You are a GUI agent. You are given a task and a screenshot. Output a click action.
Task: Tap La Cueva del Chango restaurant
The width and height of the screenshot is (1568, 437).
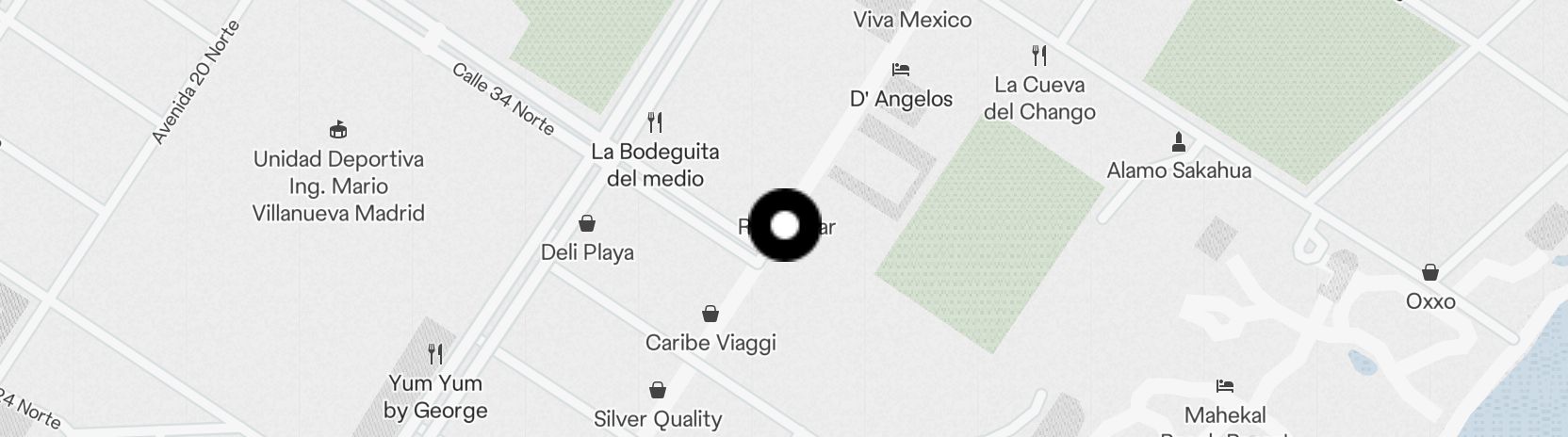tap(1039, 55)
